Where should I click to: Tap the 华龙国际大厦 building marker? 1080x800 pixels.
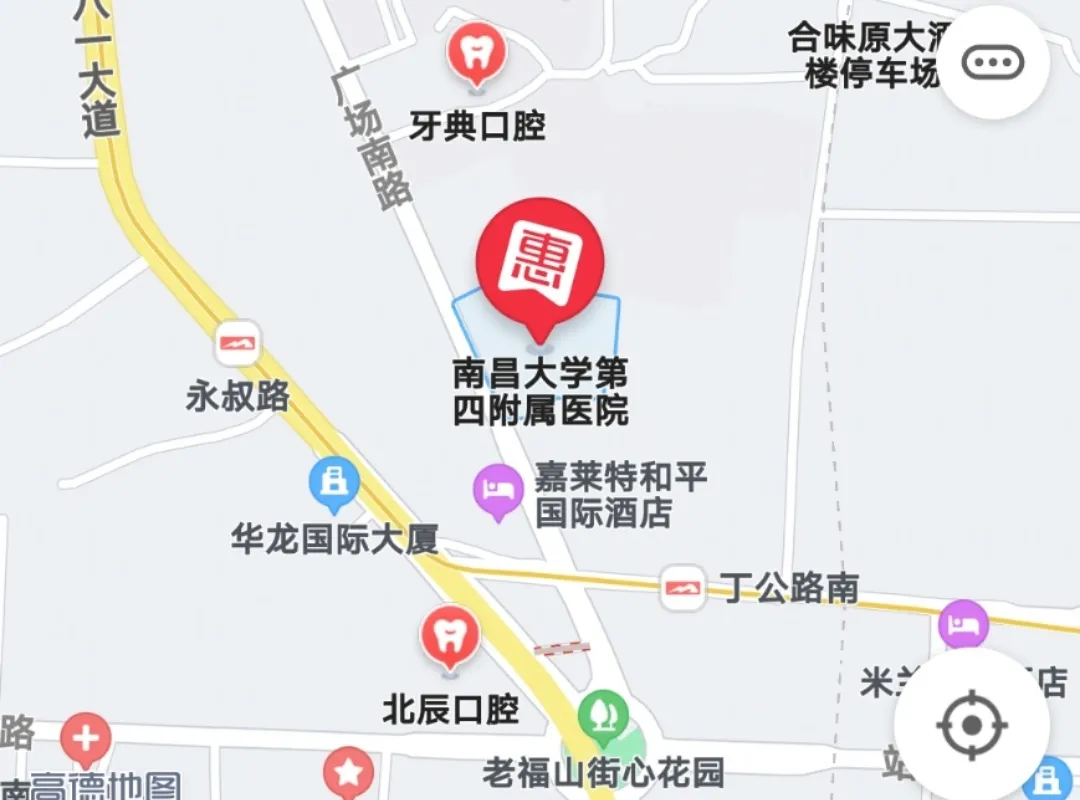pos(334,482)
